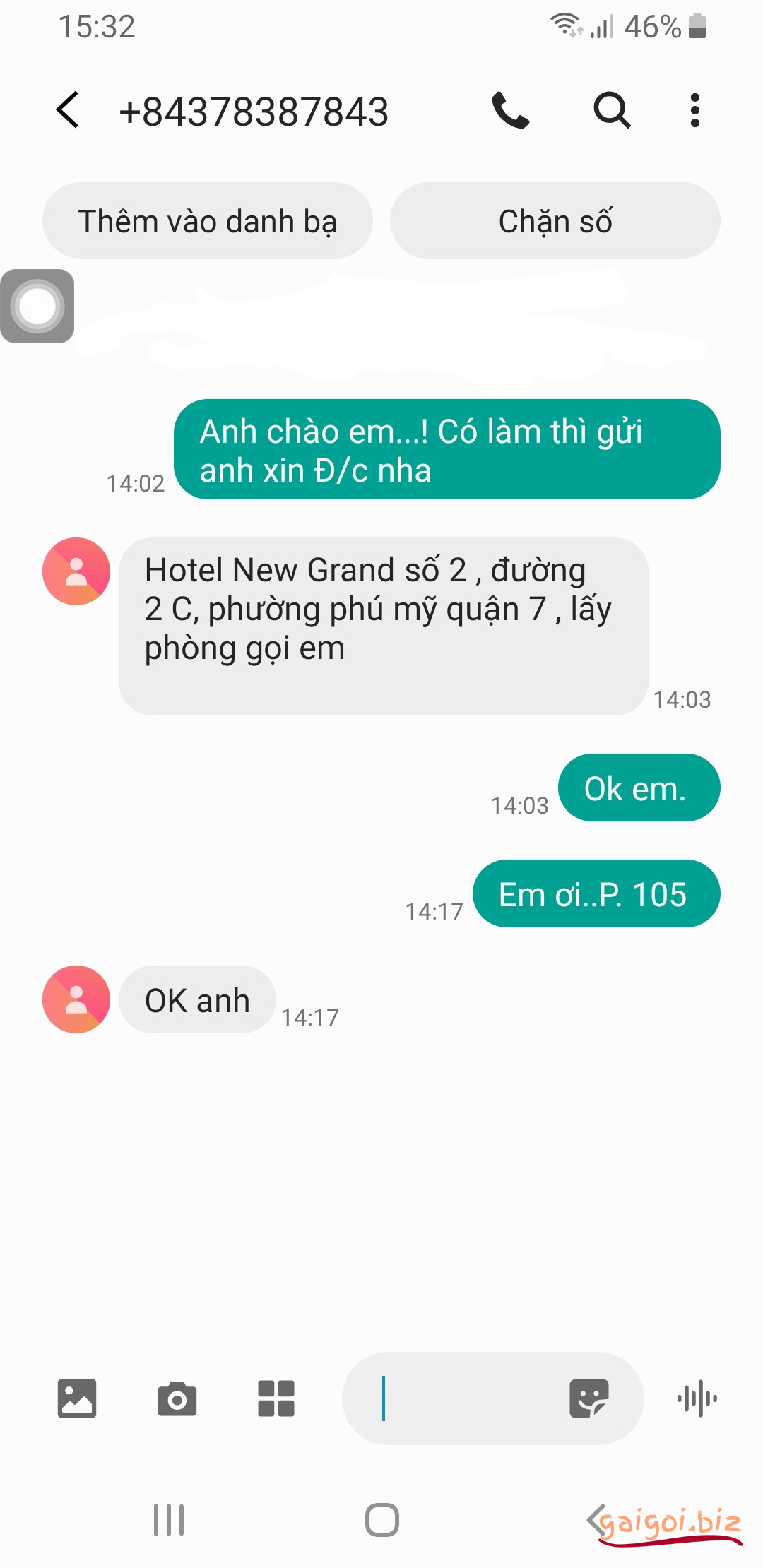This screenshot has width=763, height=1568.
Task: Open the three-dot overflow menu
Action: (x=695, y=110)
